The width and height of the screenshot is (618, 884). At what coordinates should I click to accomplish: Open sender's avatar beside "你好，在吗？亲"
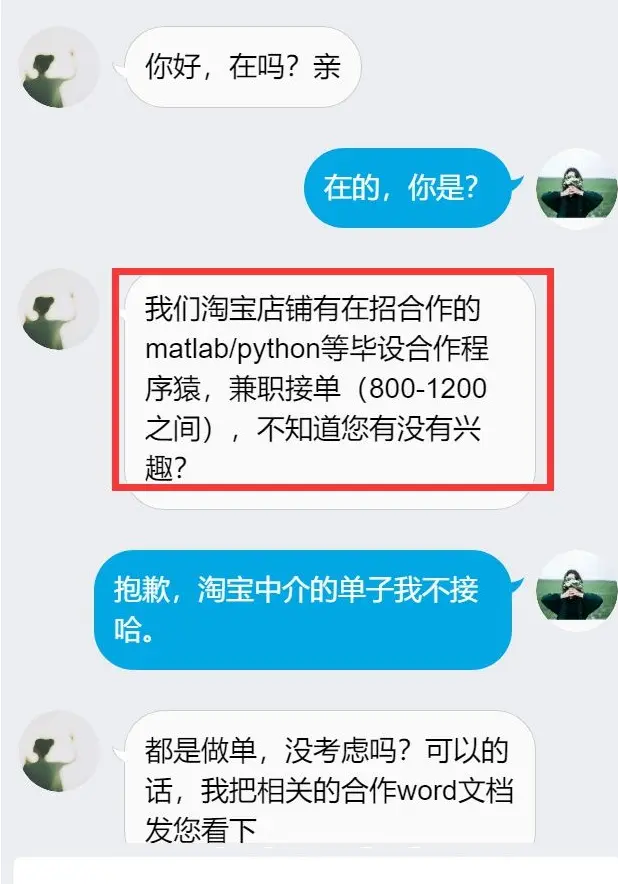[60, 66]
